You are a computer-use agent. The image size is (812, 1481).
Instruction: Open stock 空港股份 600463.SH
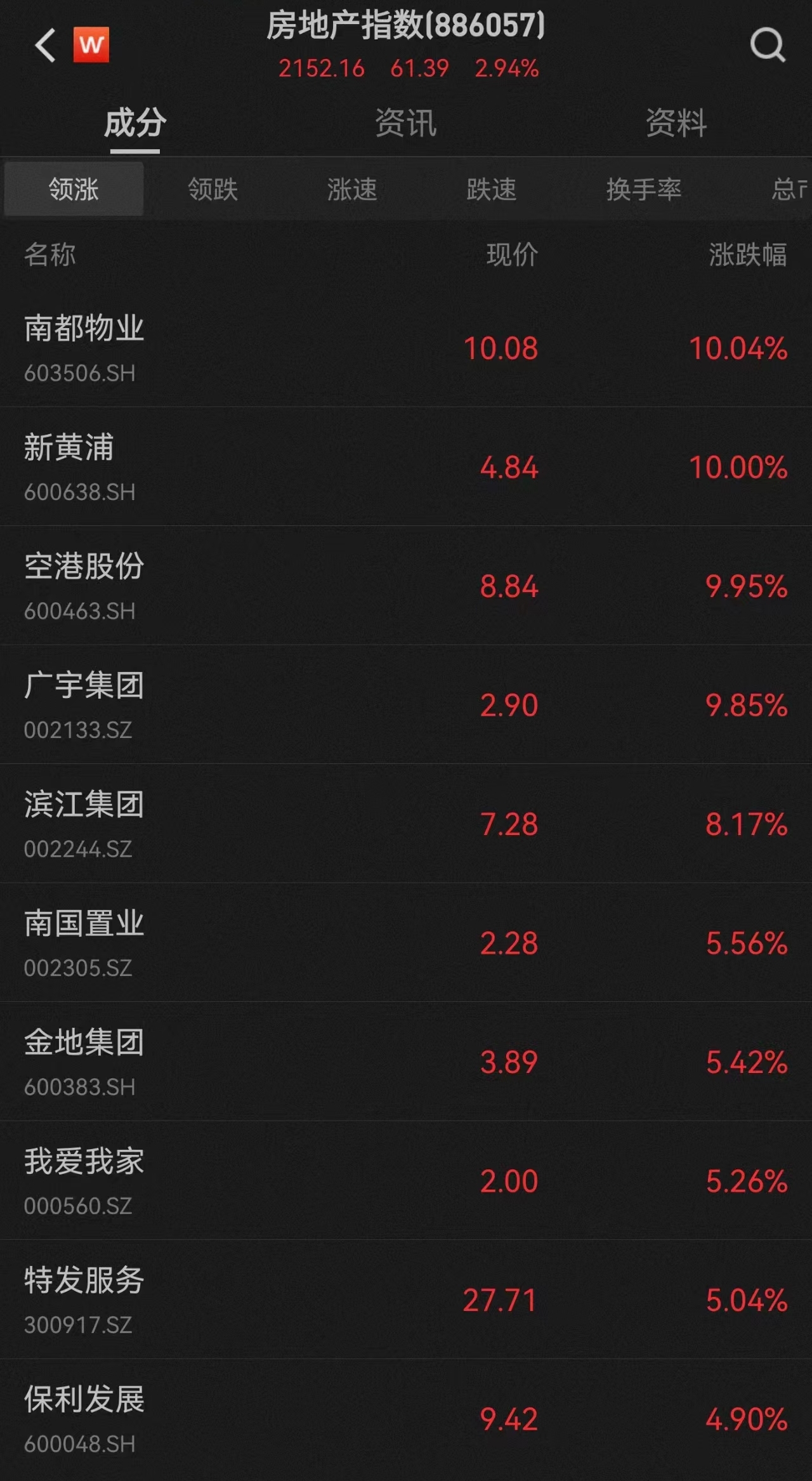[406, 586]
